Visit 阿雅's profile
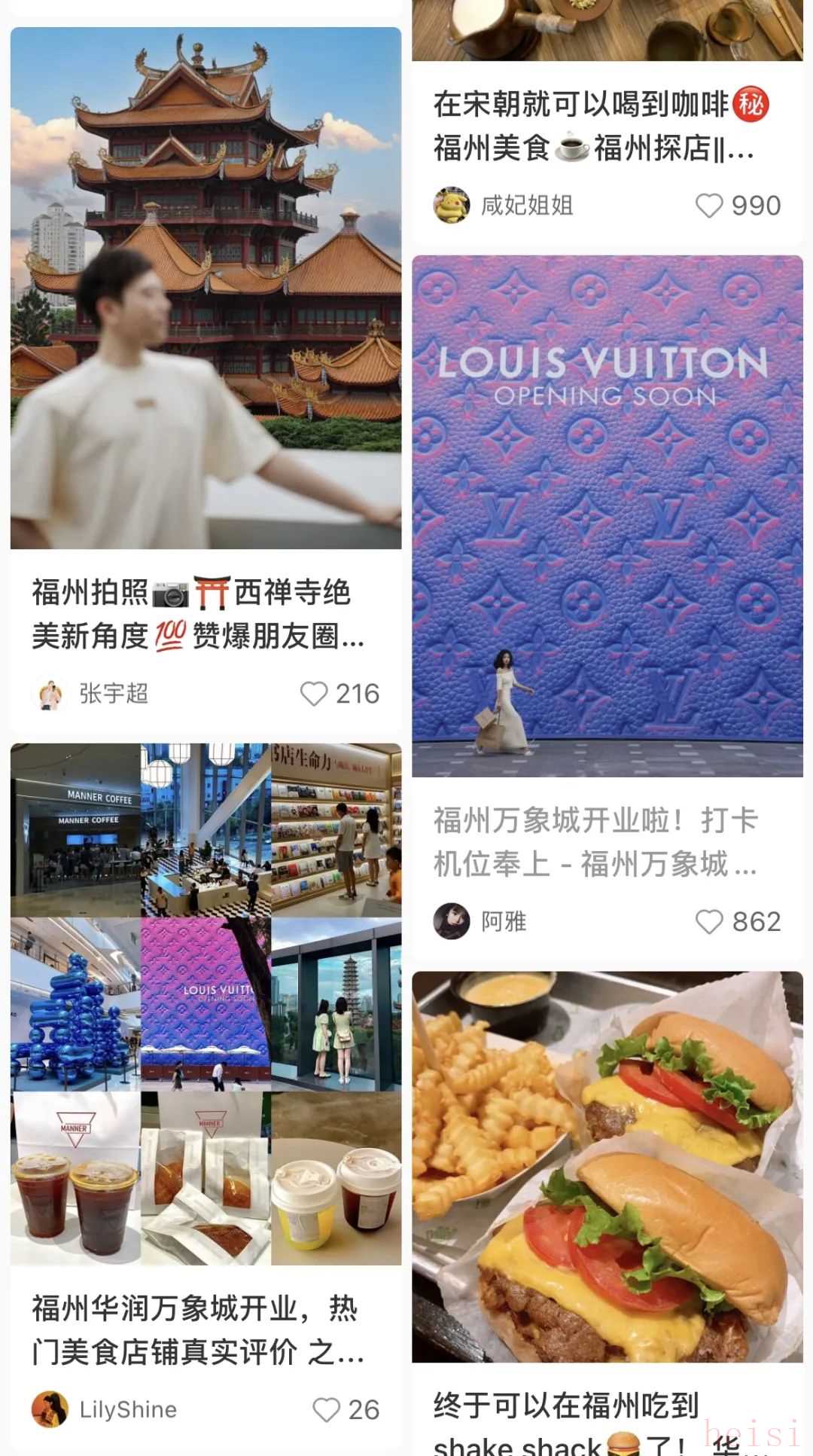The height and width of the screenshot is (1456, 813). [x=452, y=922]
